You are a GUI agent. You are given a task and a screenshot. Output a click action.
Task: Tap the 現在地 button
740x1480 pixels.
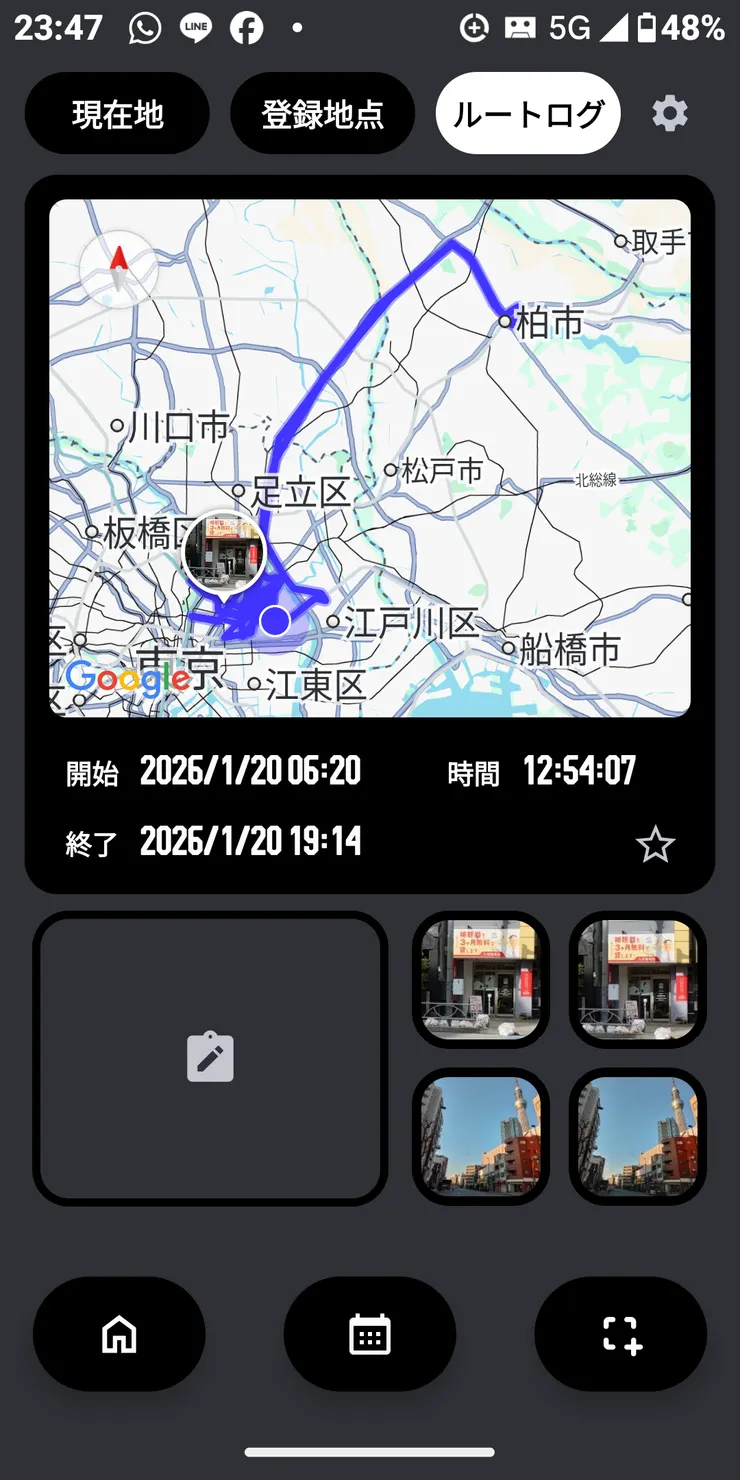[117, 113]
